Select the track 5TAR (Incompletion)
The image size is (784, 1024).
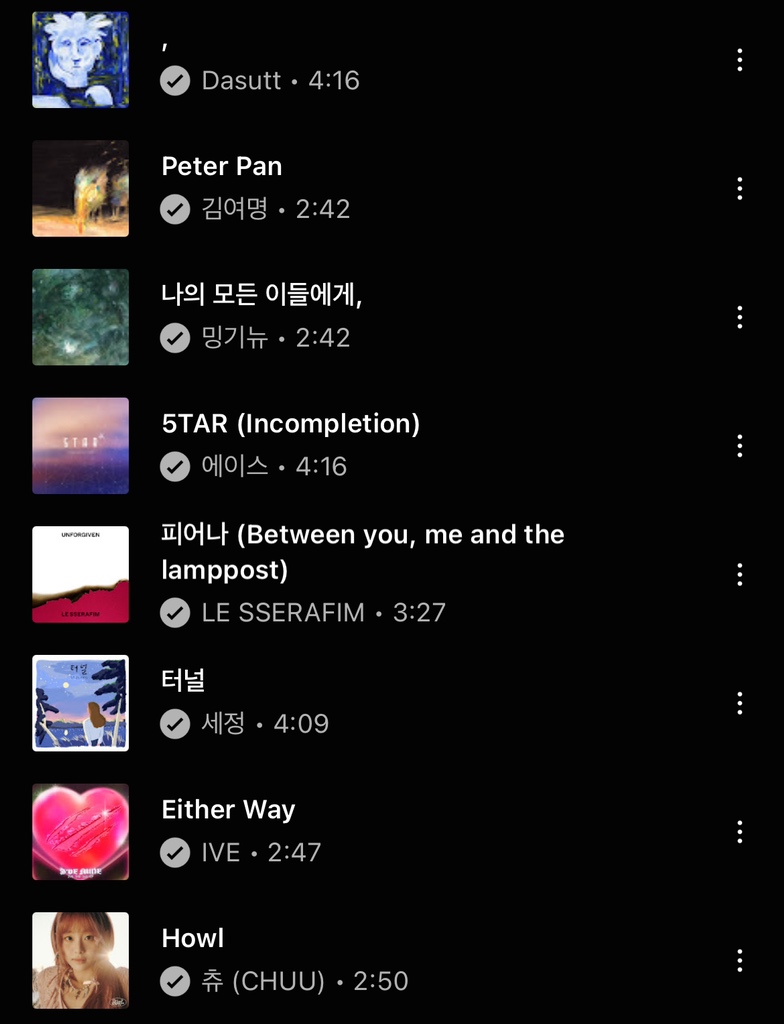[x=290, y=424]
